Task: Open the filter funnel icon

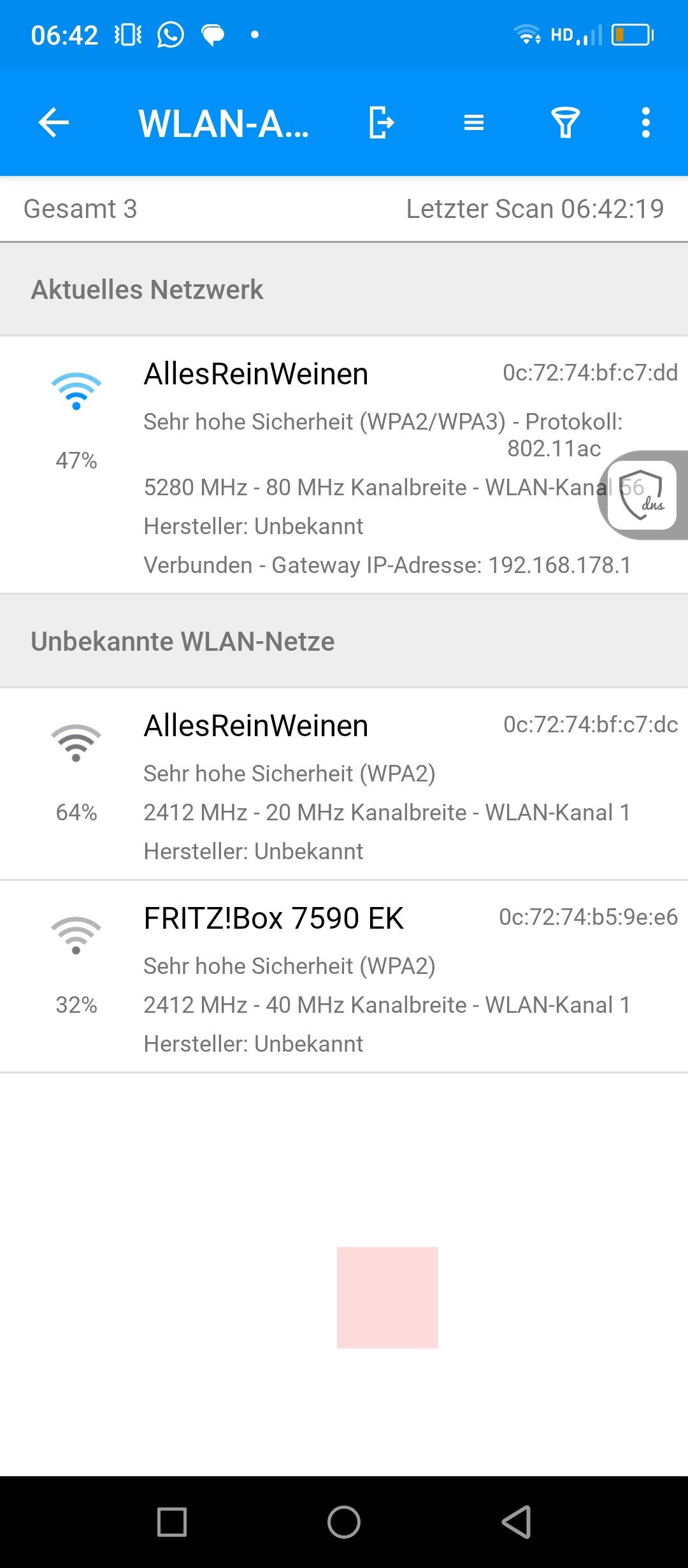Action: pos(565,122)
